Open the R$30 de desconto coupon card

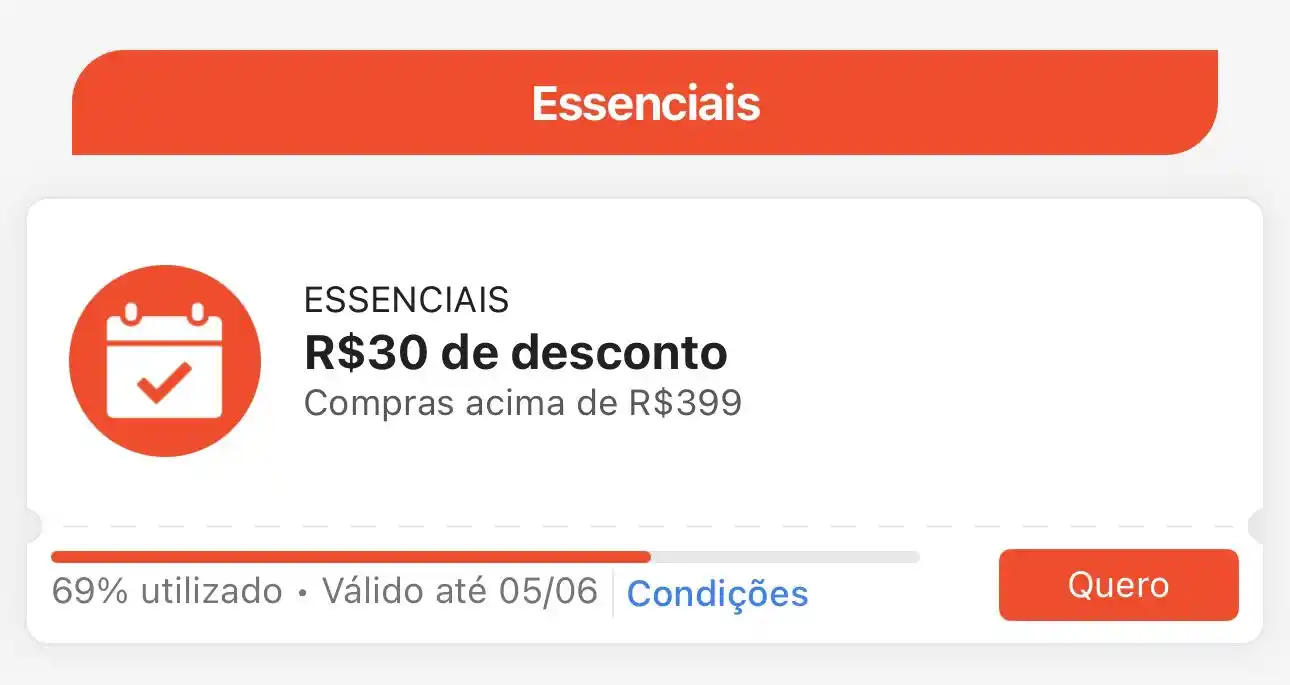[515, 353]
